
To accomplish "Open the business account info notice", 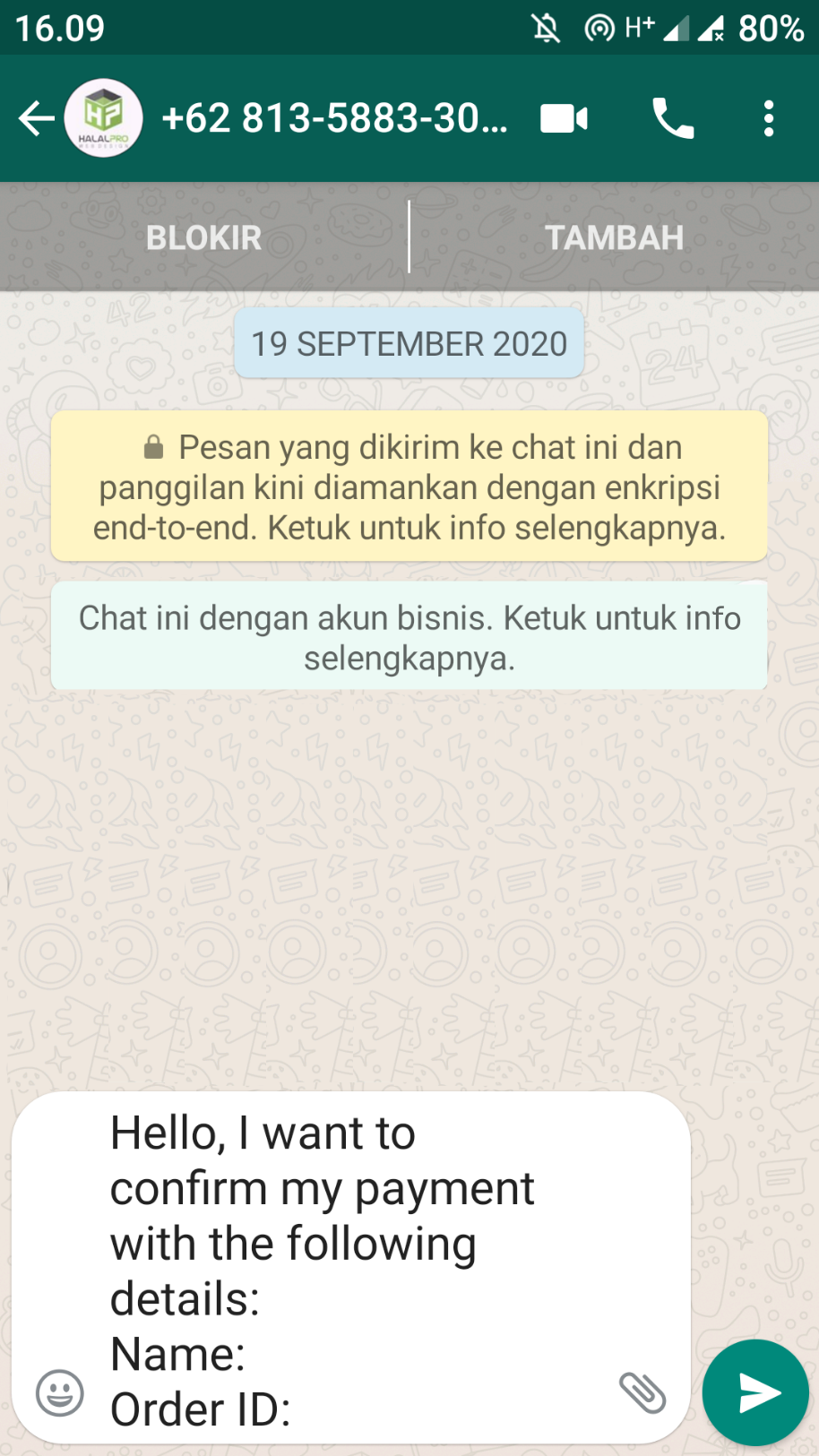I will click(409, 637).
